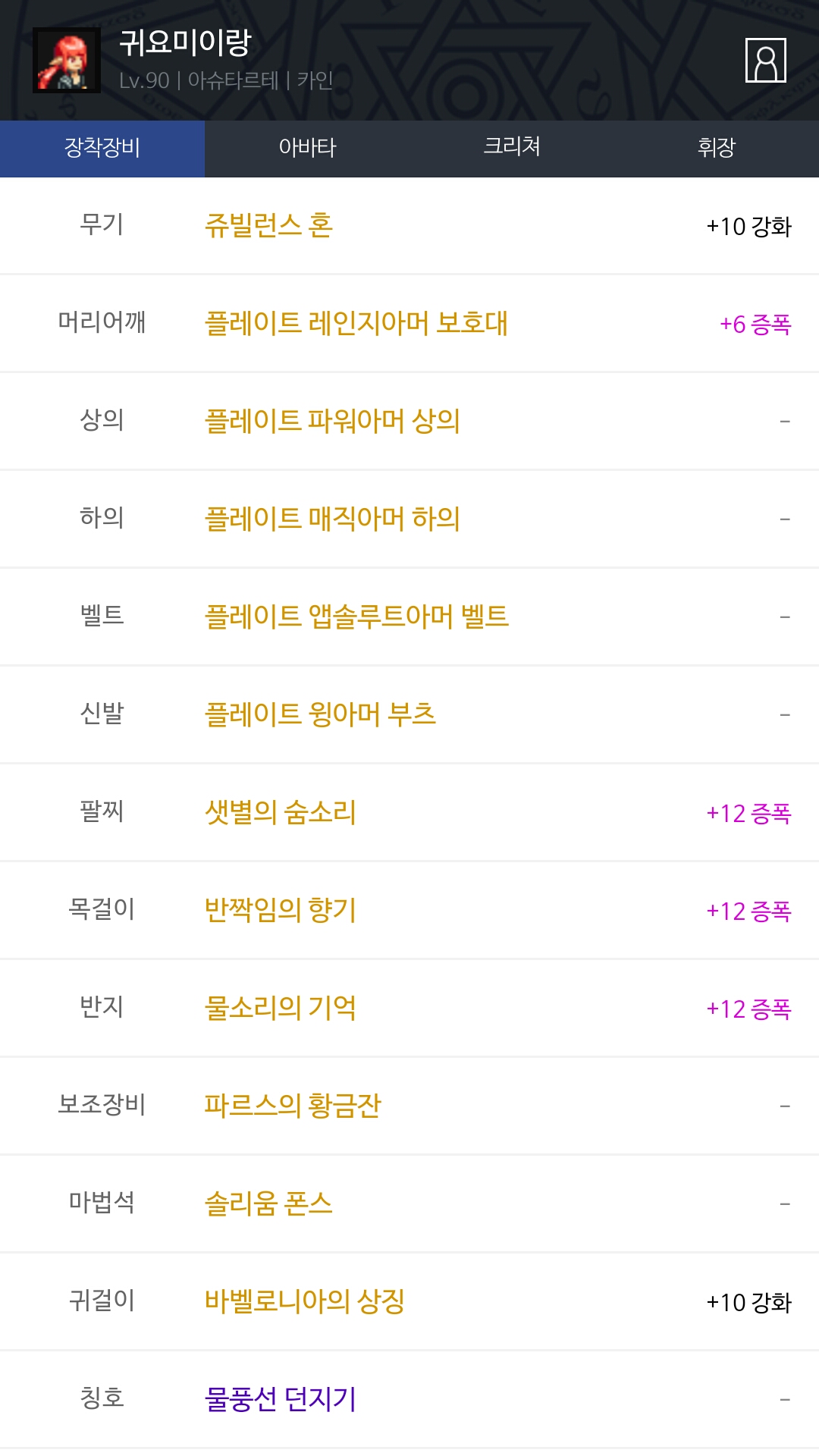View title 물풍선 던지기
Viewport: 819px width, 1456px height.
280,1399
